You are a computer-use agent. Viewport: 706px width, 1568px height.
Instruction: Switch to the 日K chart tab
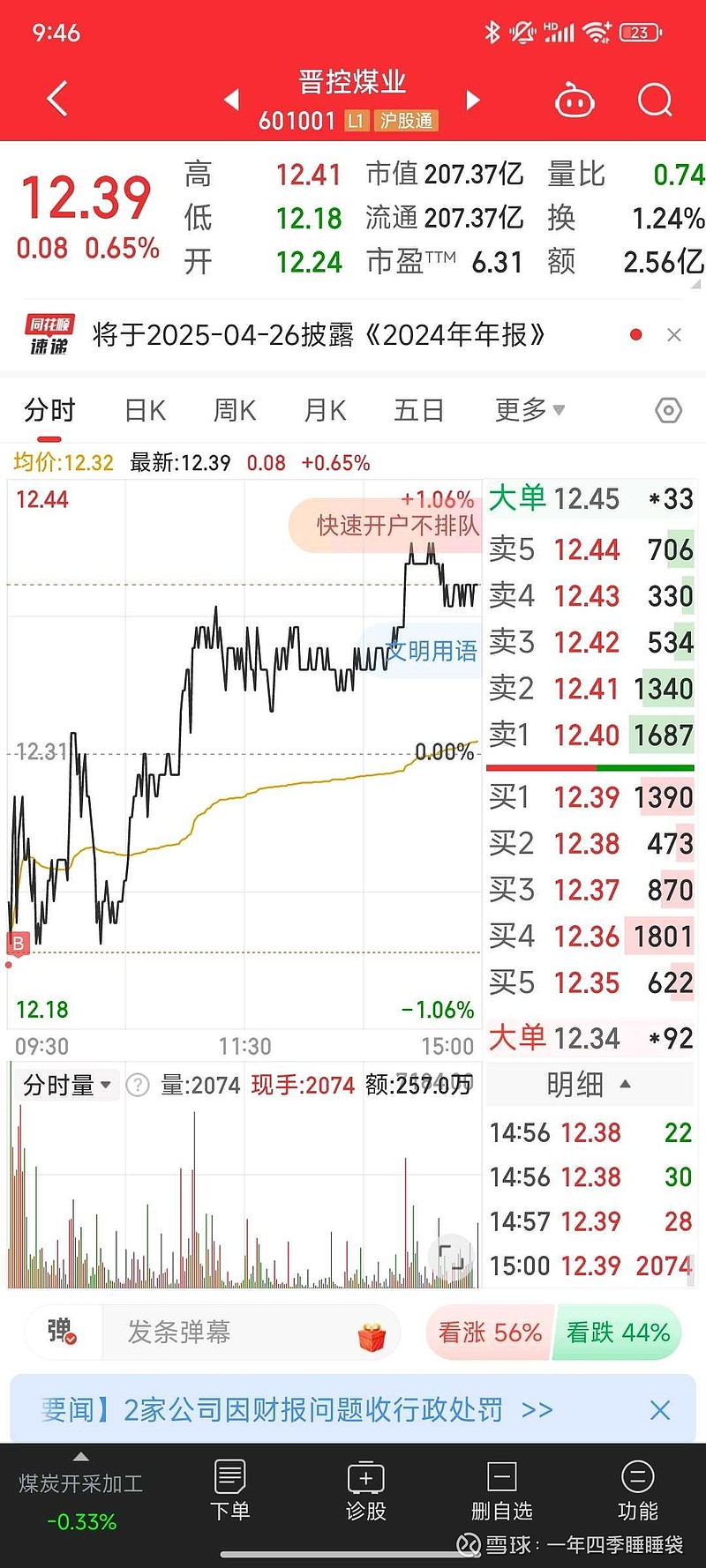pyautogui.click(x=146, y=410)
